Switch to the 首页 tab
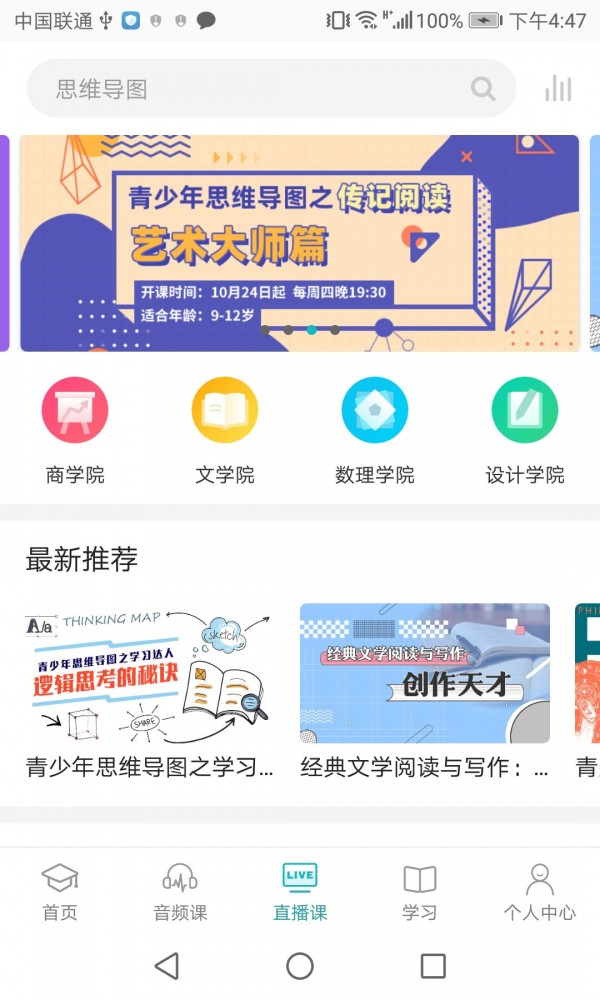This screenshot has width=600, height=1000. pyautogui.click(x=59, y=892)
